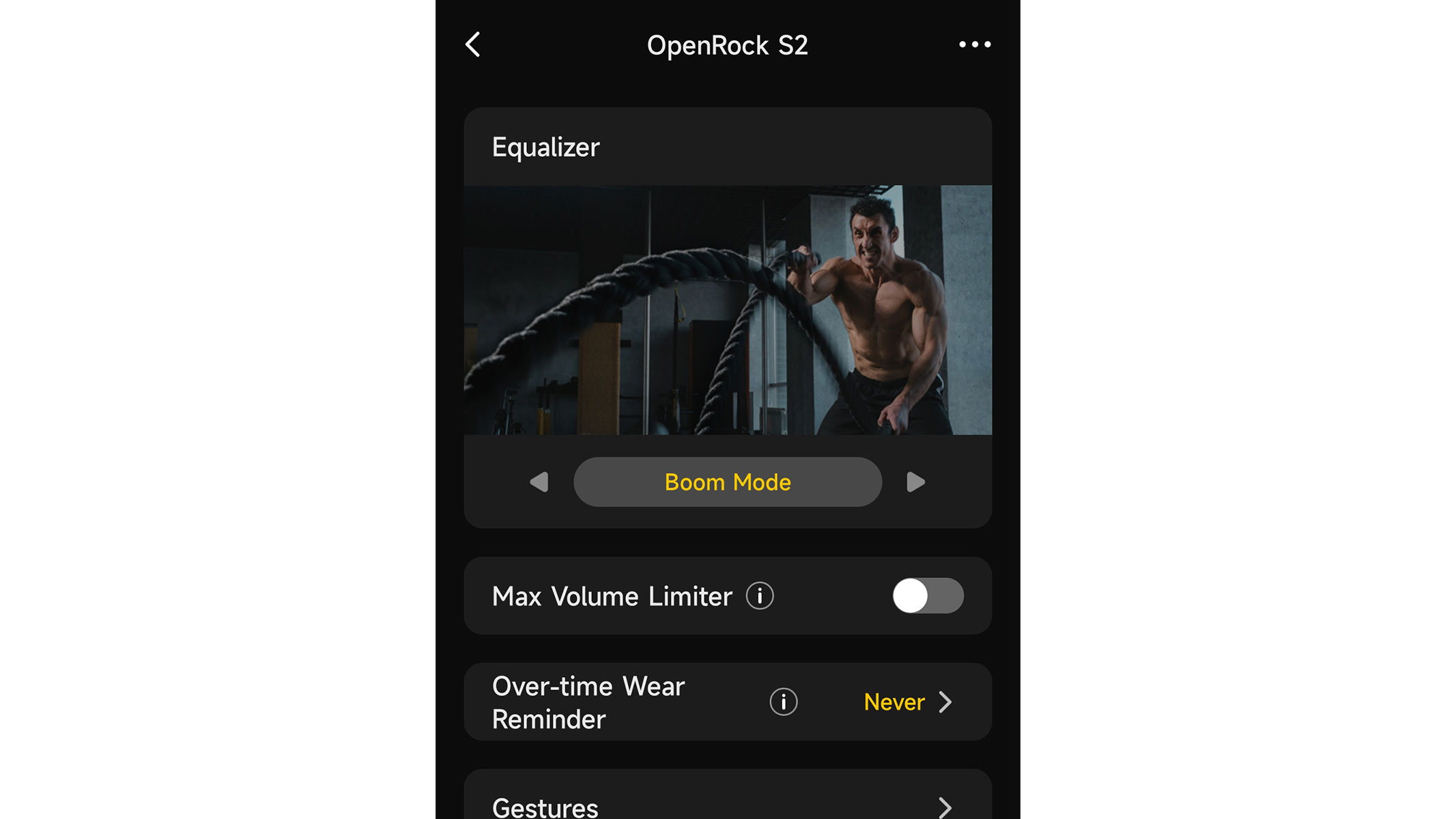Open the three-dot overflow menu
Screen dimensions: 1456x819
[974, 44]
